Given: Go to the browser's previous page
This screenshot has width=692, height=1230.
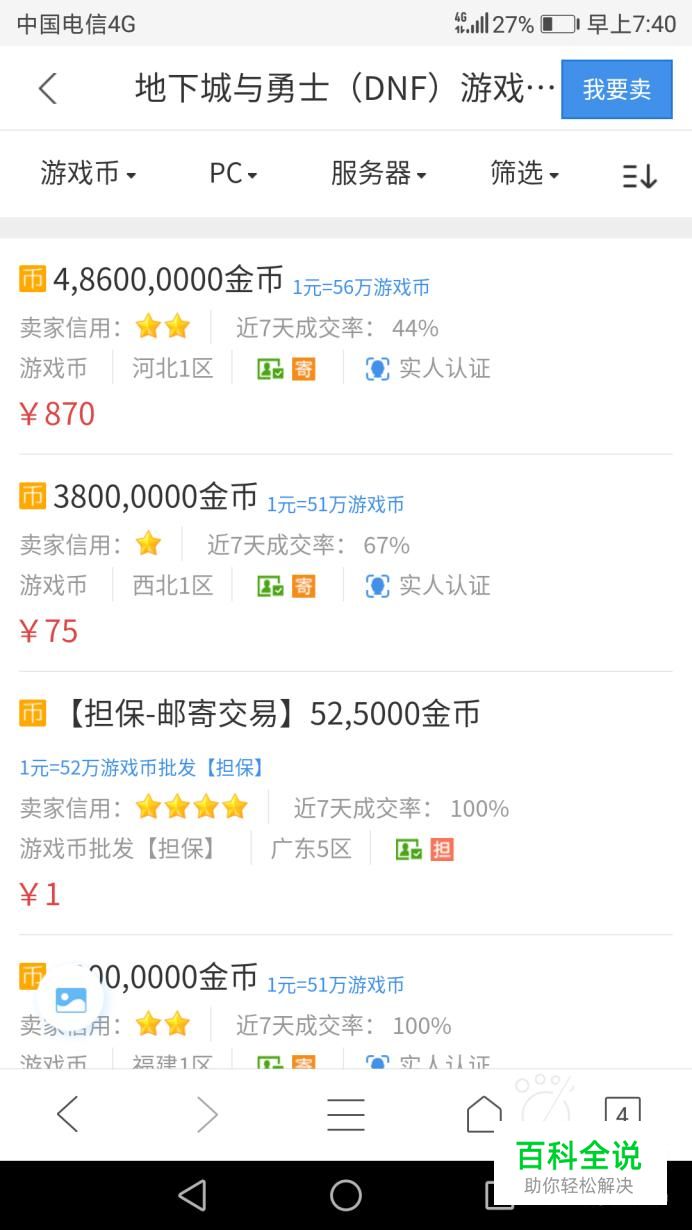Looking at the screenshot, I should (x=67, y=1114).
